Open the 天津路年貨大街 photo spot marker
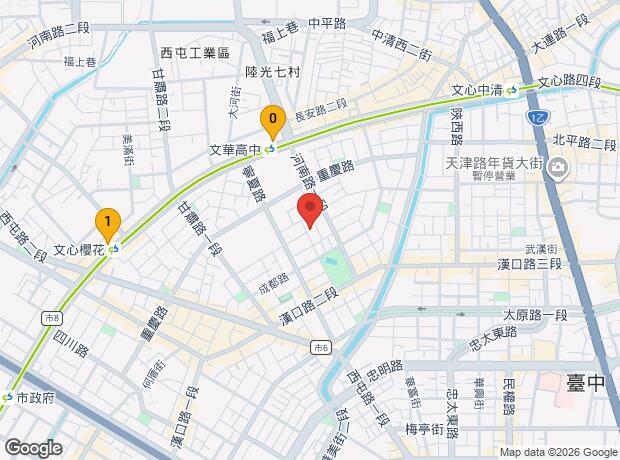Image resolution: width=620 pixels, height=460 pixels. pos(558,167)
